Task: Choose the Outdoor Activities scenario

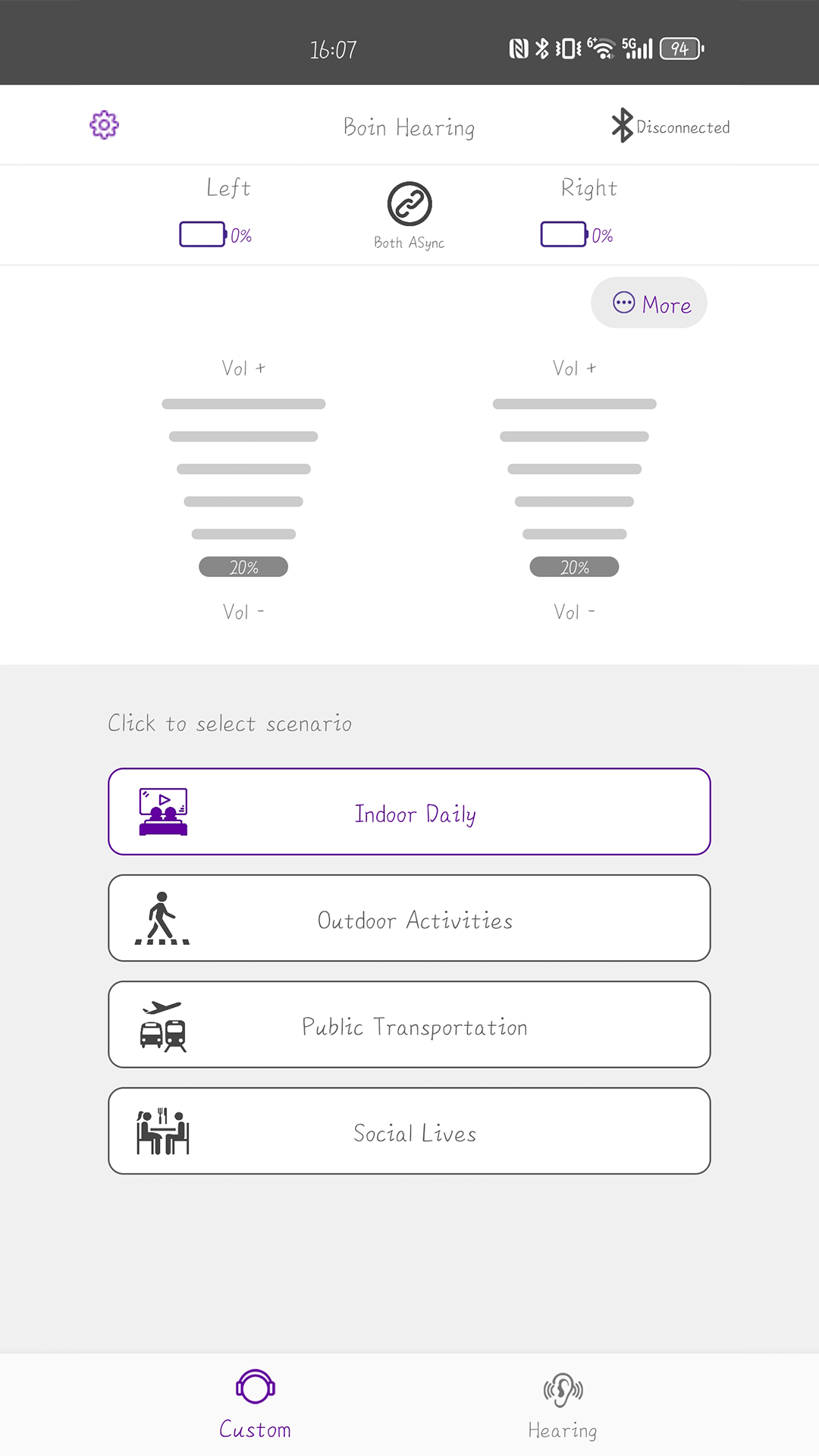Action: (x=409, y=918)
